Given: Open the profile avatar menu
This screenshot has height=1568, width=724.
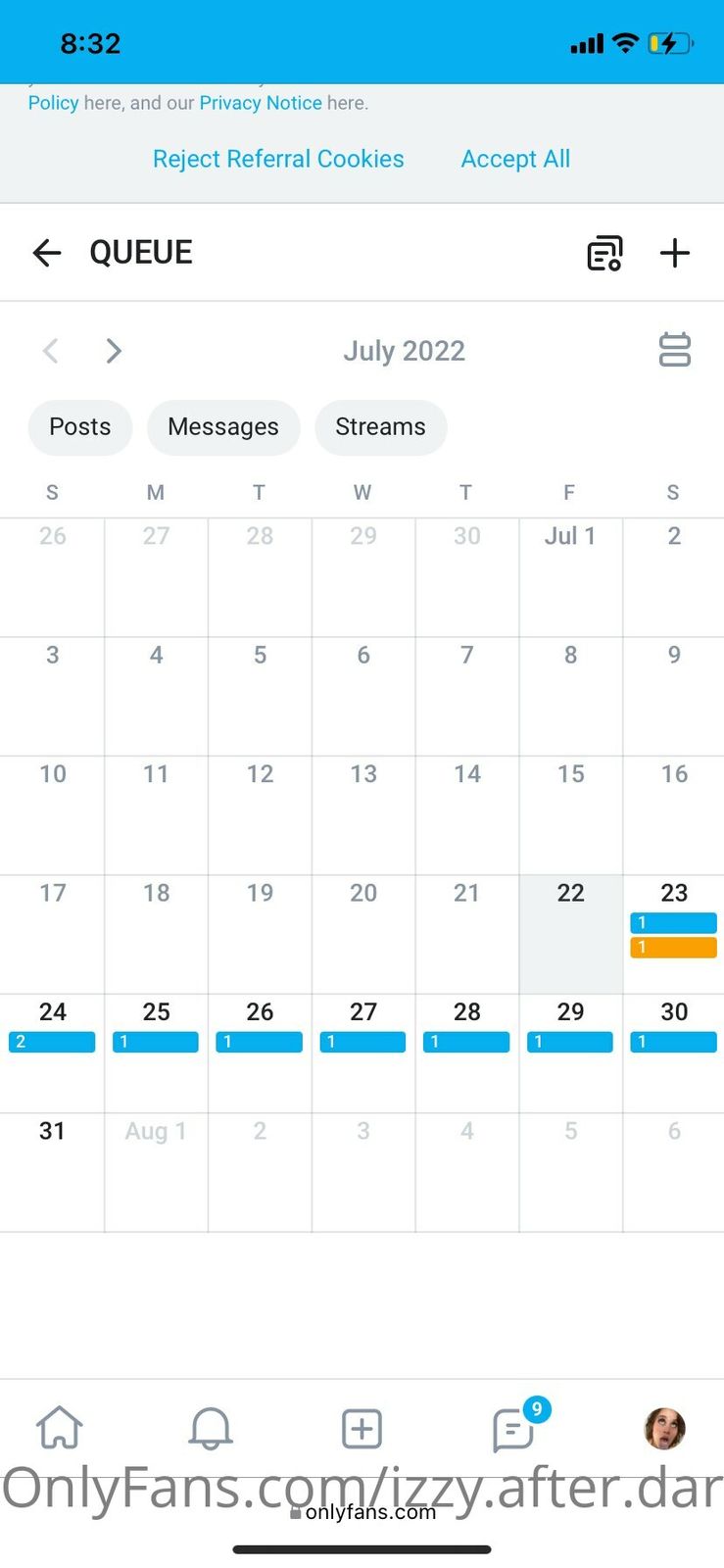Looking at the screenshot, I should pos(664,1428).
